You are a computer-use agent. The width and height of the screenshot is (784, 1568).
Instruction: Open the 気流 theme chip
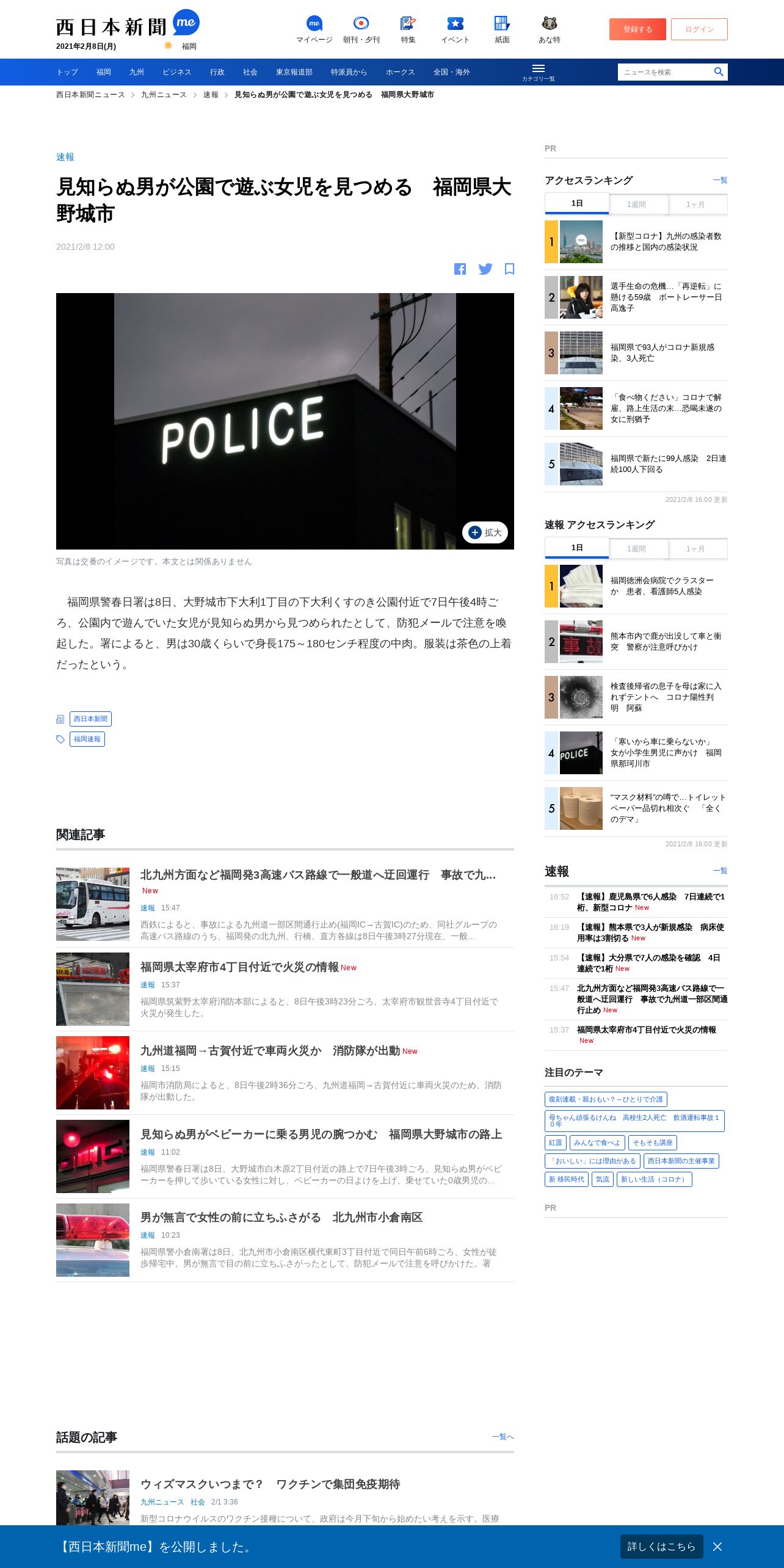(x=603, y=1179)
